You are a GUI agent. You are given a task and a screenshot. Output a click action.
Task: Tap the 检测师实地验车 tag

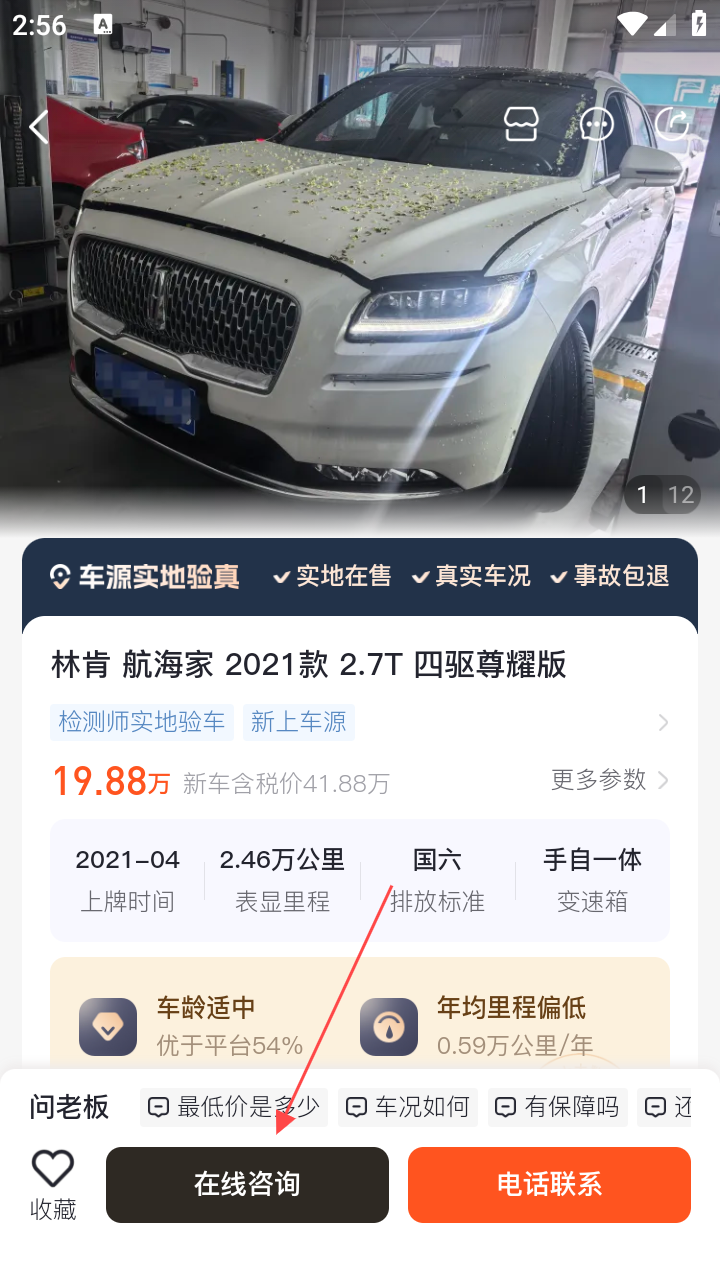point(141,722)
